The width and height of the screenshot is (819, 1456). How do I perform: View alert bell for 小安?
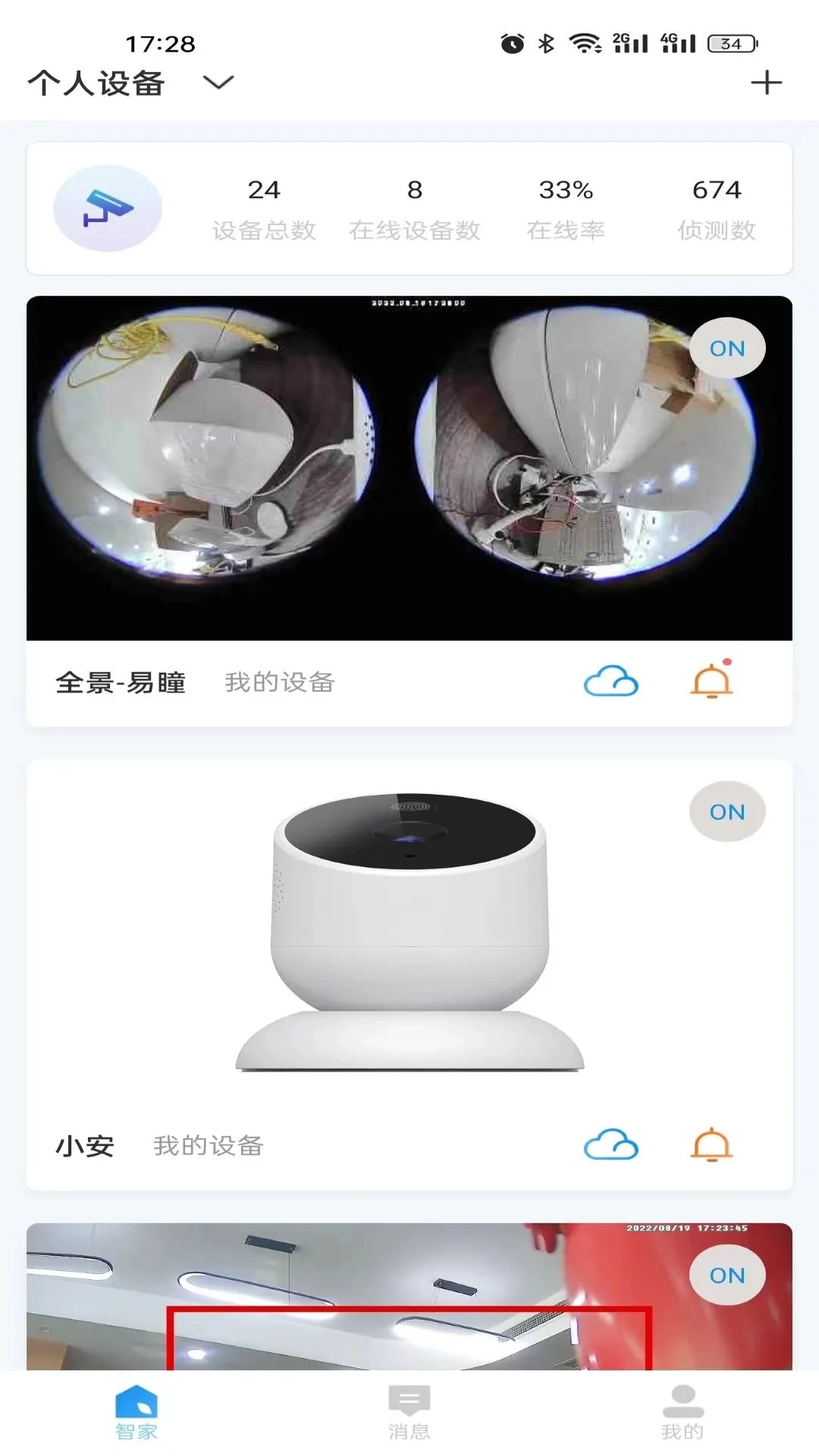click(711, 1145)
